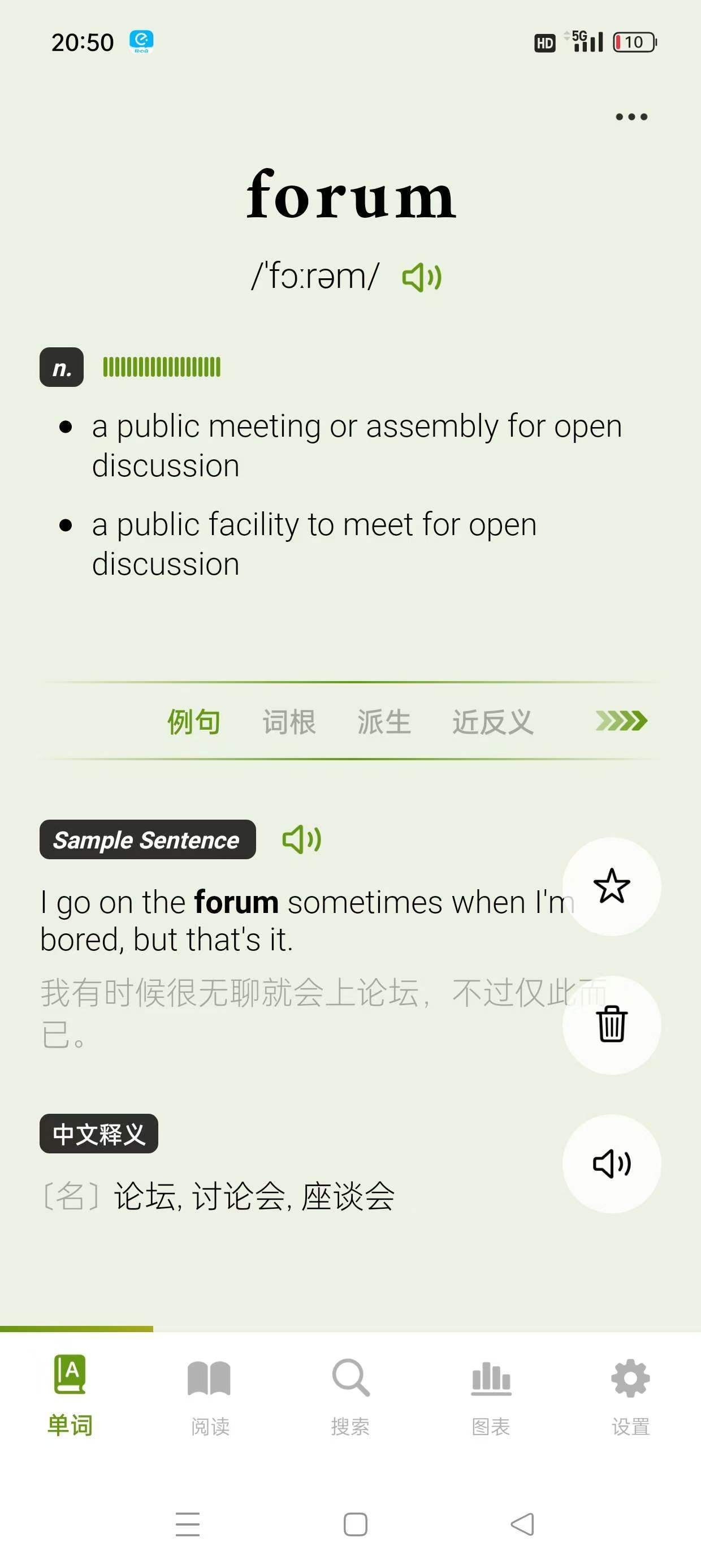Viewport: 701px width, 1568px height.
Task: Tap the n. part-of-speech badge
Action: click(x=61, y=367)
